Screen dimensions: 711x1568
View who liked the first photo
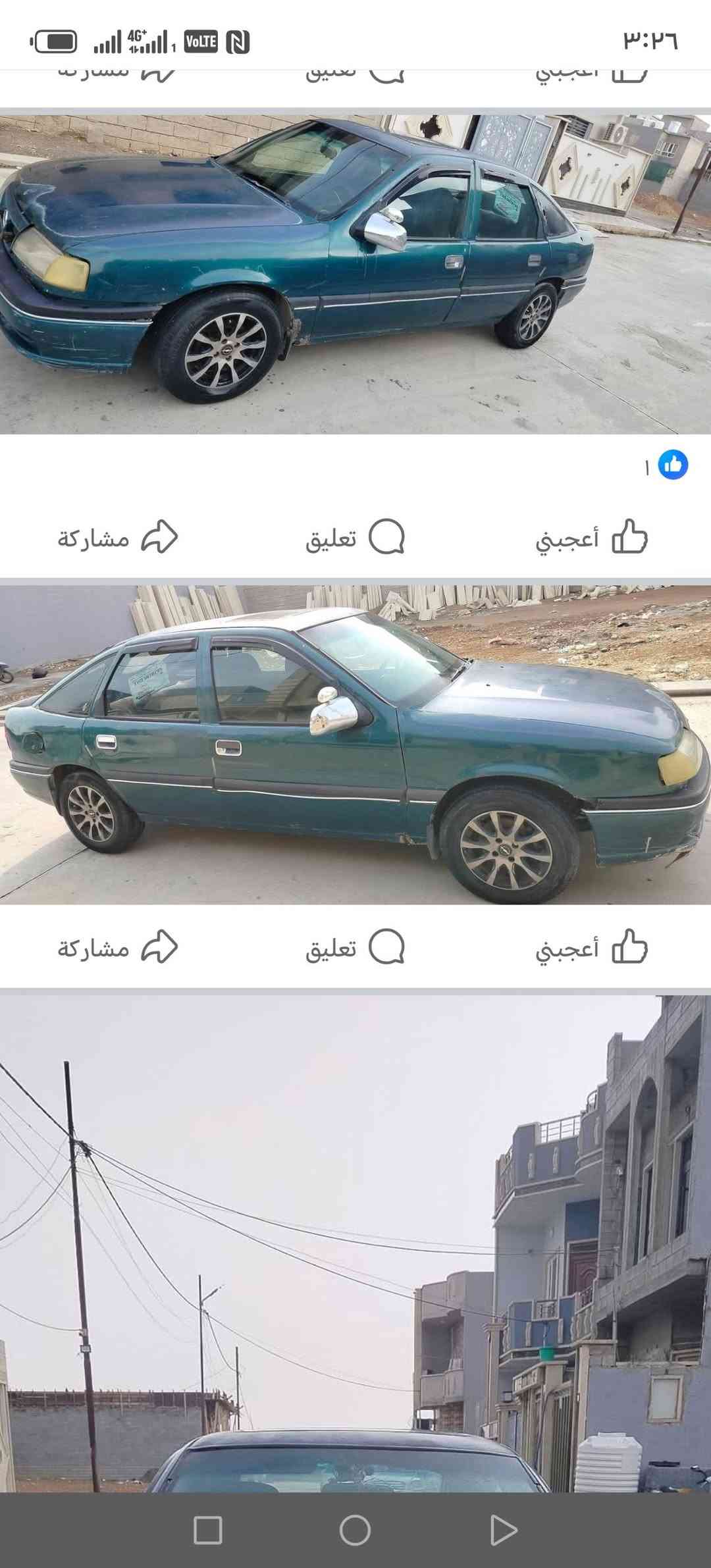click(x=666, y=465)
